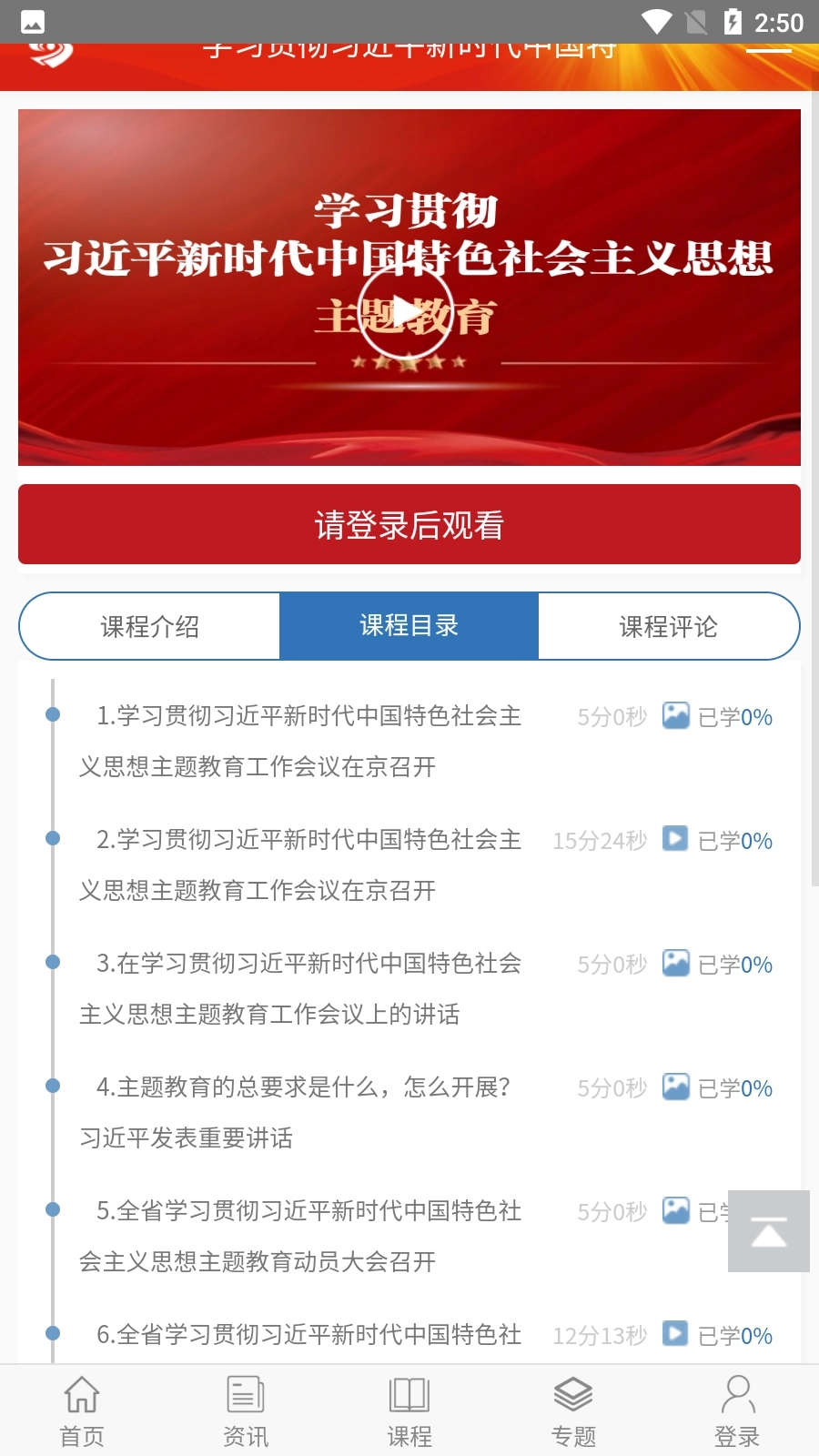Click the 已学0% progress label for lesson 3
Image resolution: width=819 pixels, height=1456 pixels.
pos(733,964)
